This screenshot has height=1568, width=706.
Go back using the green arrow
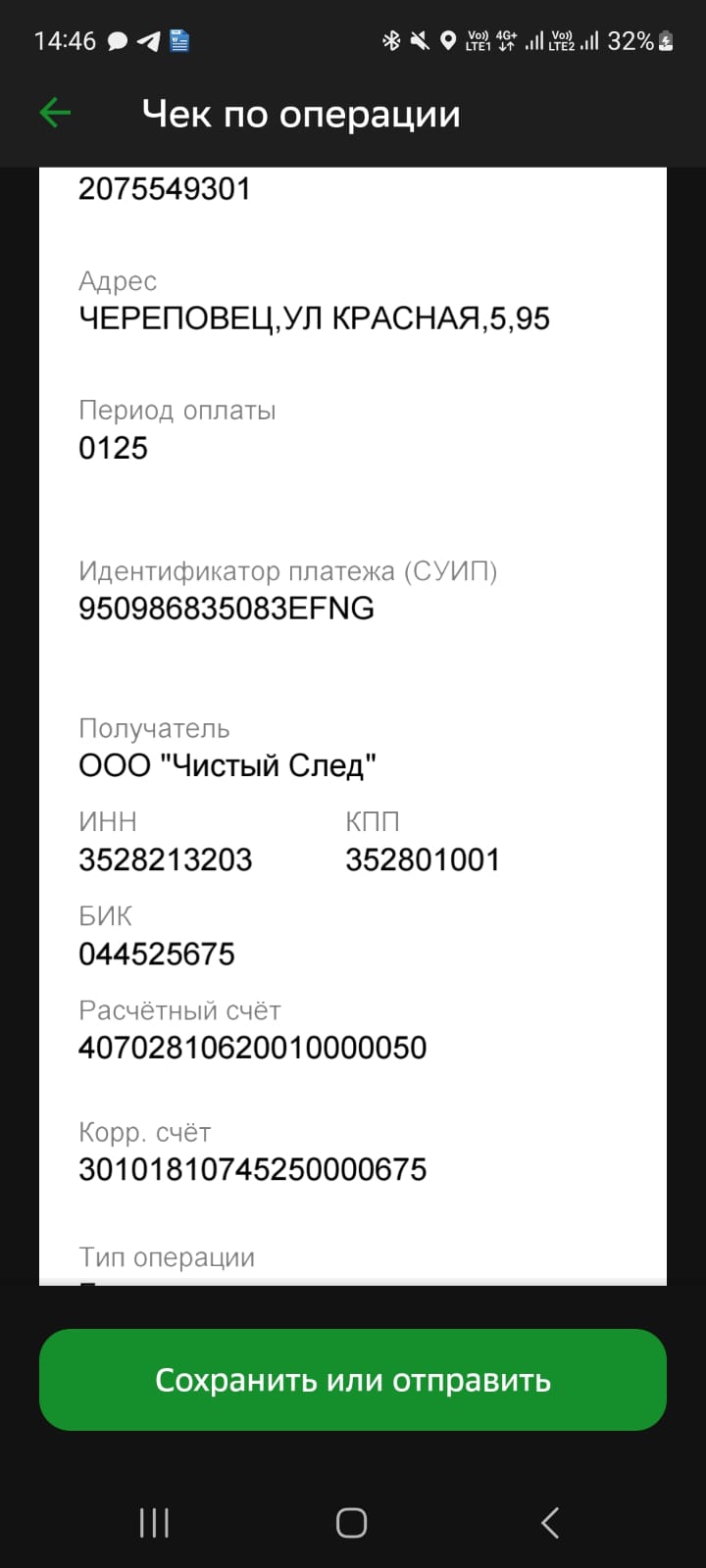pyautogui.click(x=55, y=114)
